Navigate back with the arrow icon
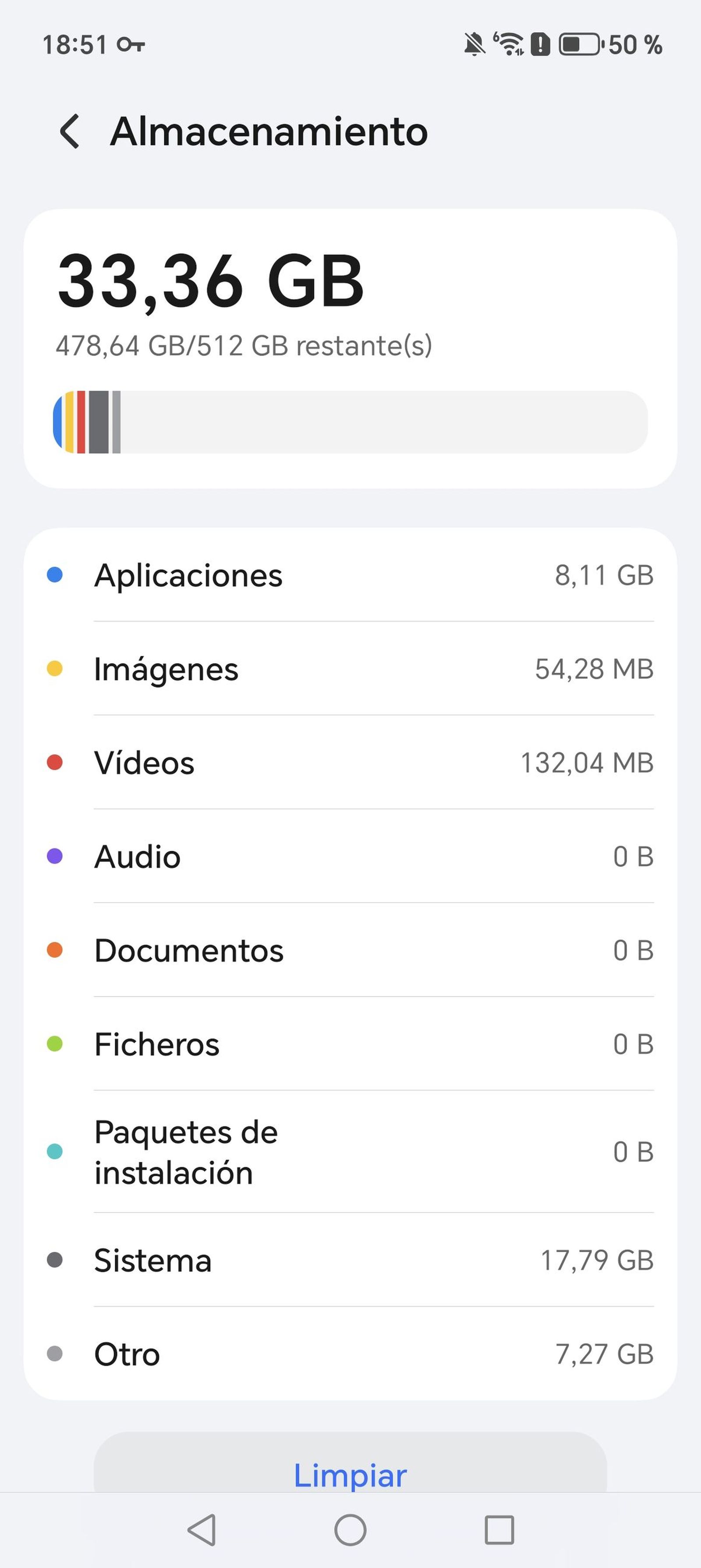 coord(69,132)
